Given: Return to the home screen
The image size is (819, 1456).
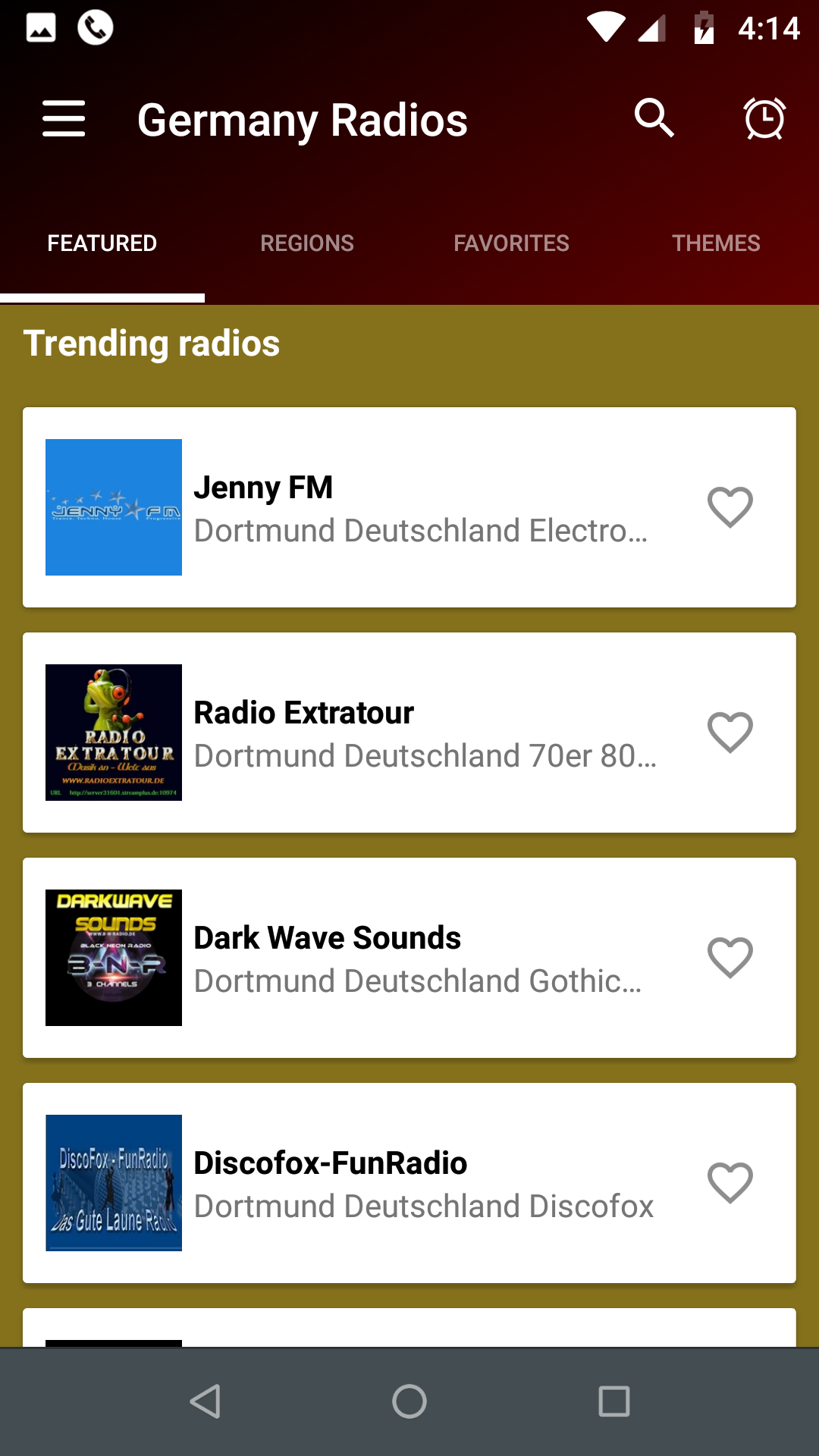Looking at the screenshot, I should 409,1401.
